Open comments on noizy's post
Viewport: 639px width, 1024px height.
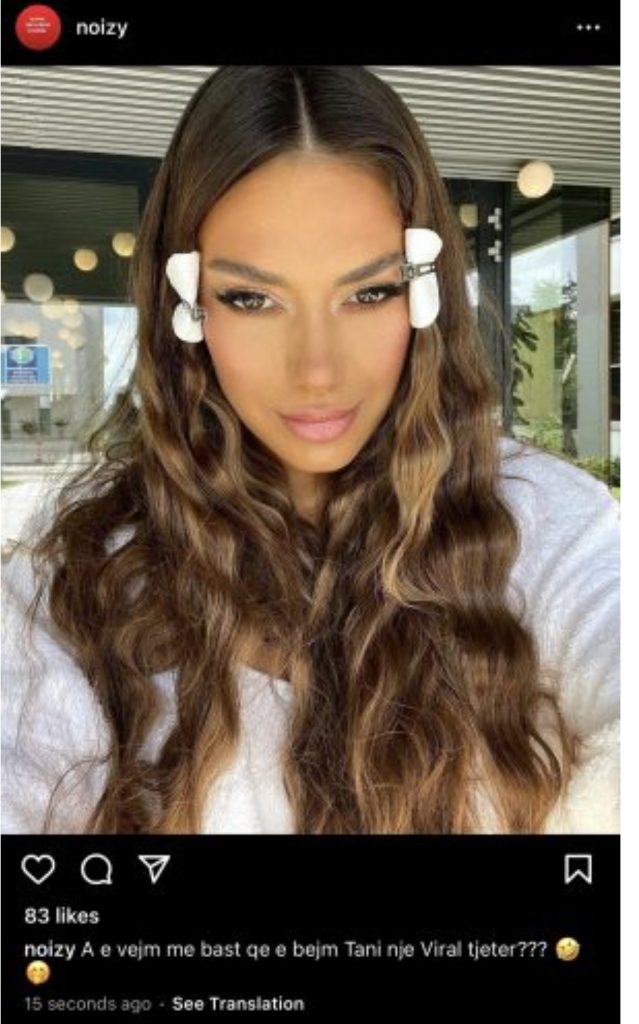tap(96, 869)
